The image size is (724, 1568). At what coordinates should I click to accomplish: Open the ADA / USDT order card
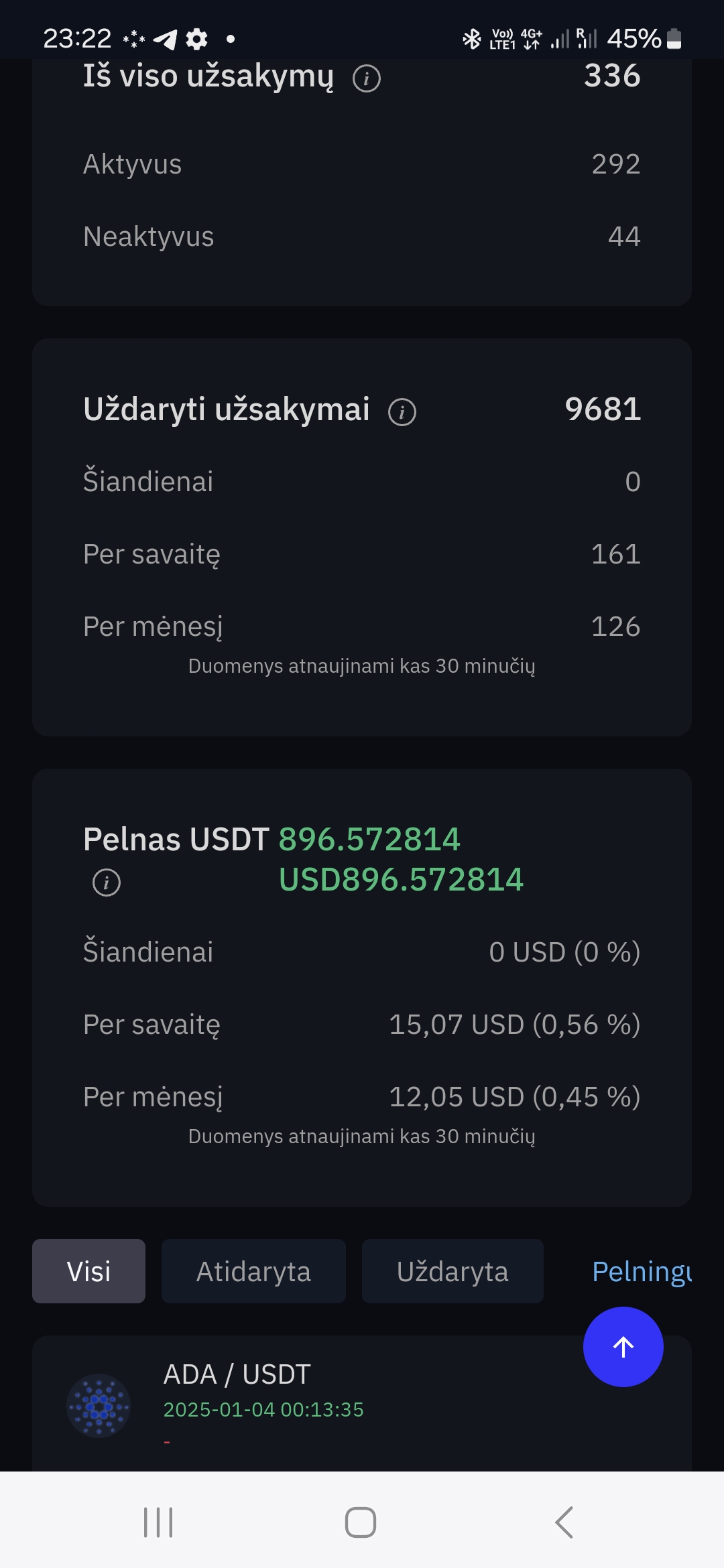pos(362,1404)
